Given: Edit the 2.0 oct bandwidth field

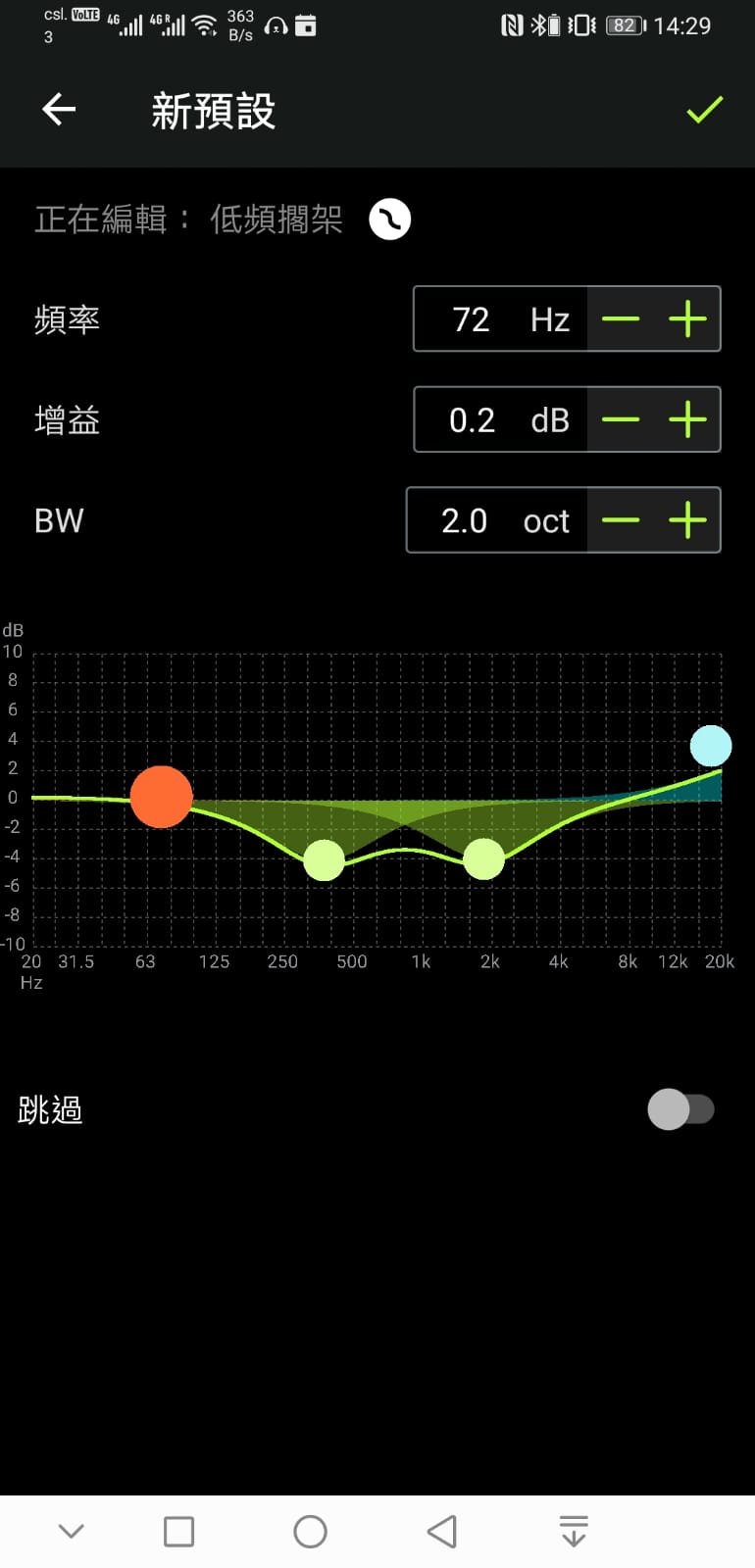Looking at the screenshot, I should point(497,520).
